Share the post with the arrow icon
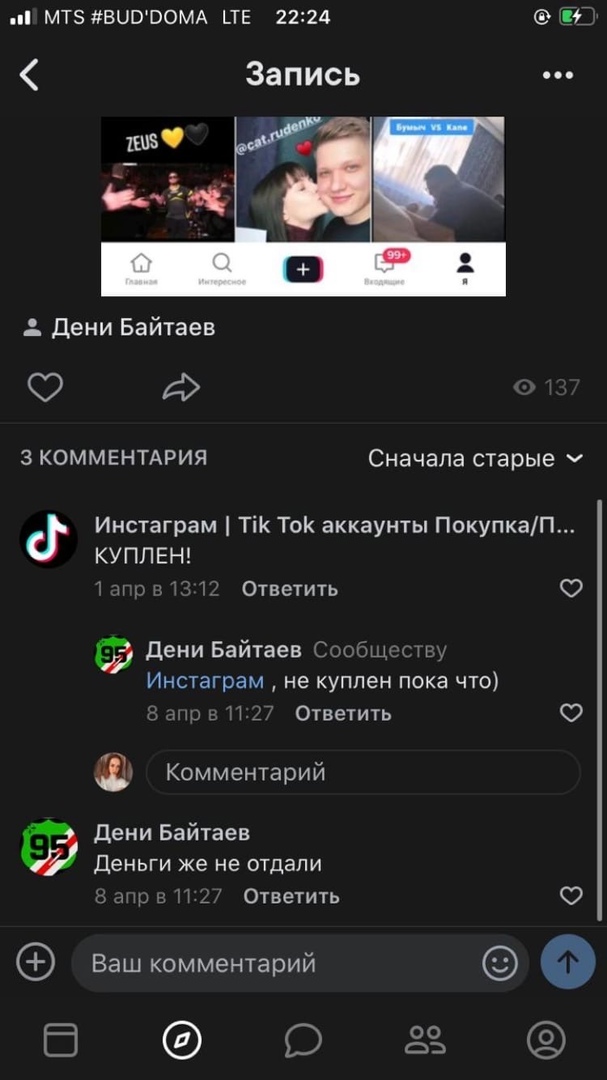The image size is (607, 1080). (181, 388)
